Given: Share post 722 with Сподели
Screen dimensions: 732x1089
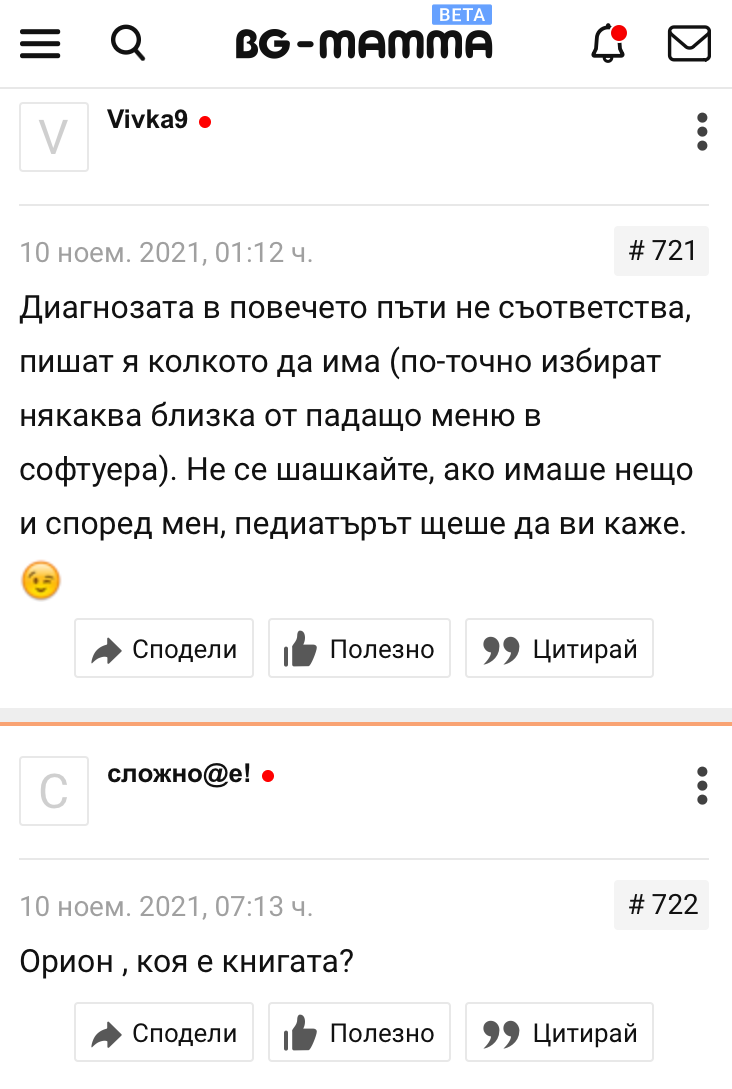Looking at the screenshot, I should (x=164, y=1033).
